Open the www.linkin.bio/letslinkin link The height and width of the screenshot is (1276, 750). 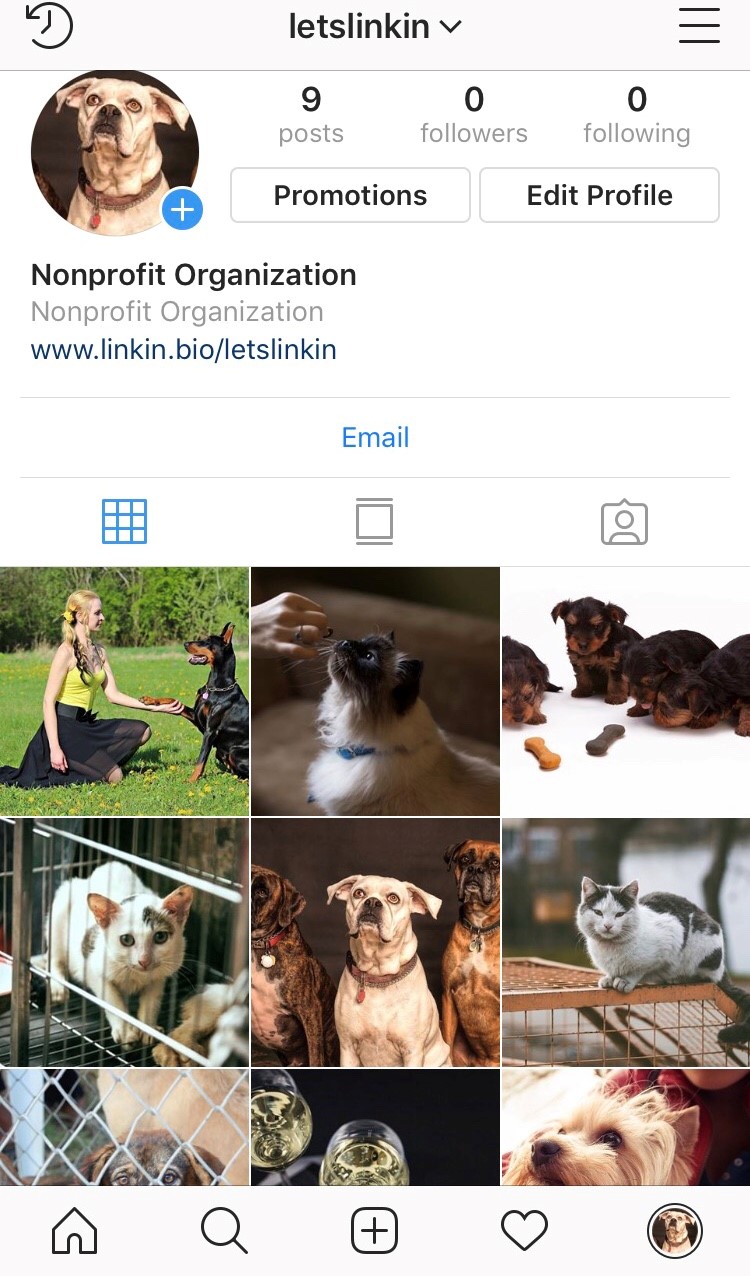coord(184,349)
